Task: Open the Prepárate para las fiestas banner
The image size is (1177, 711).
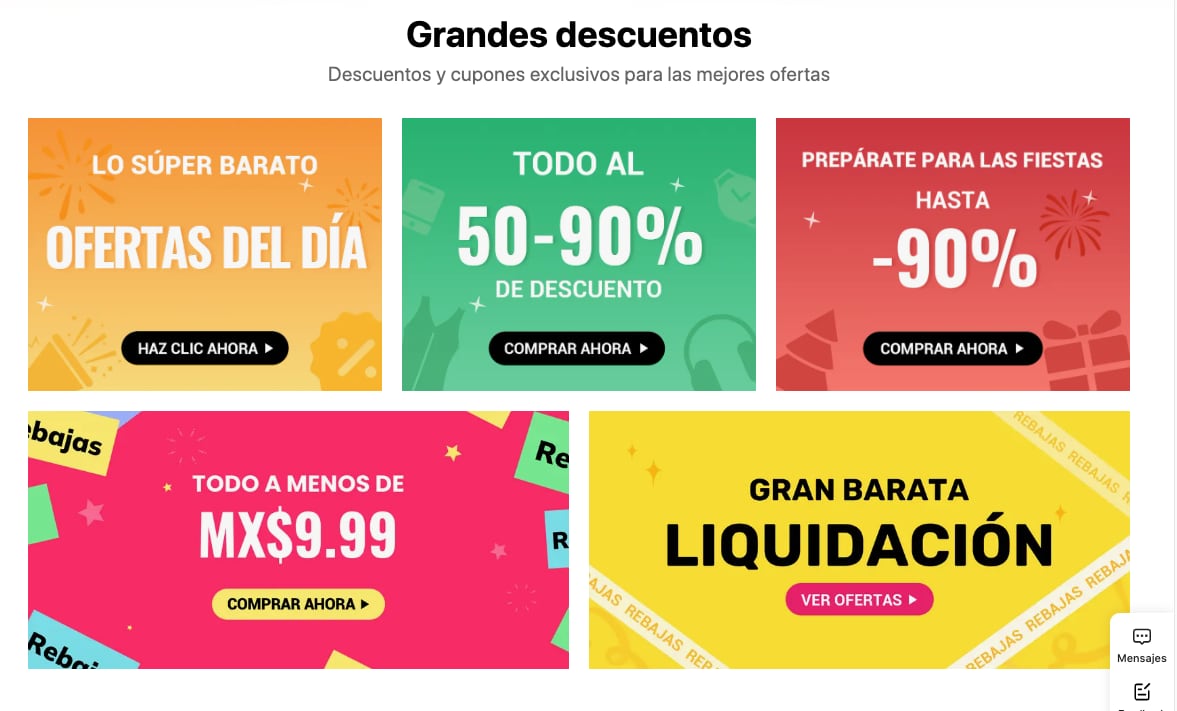Action: (x=952, y=255)
